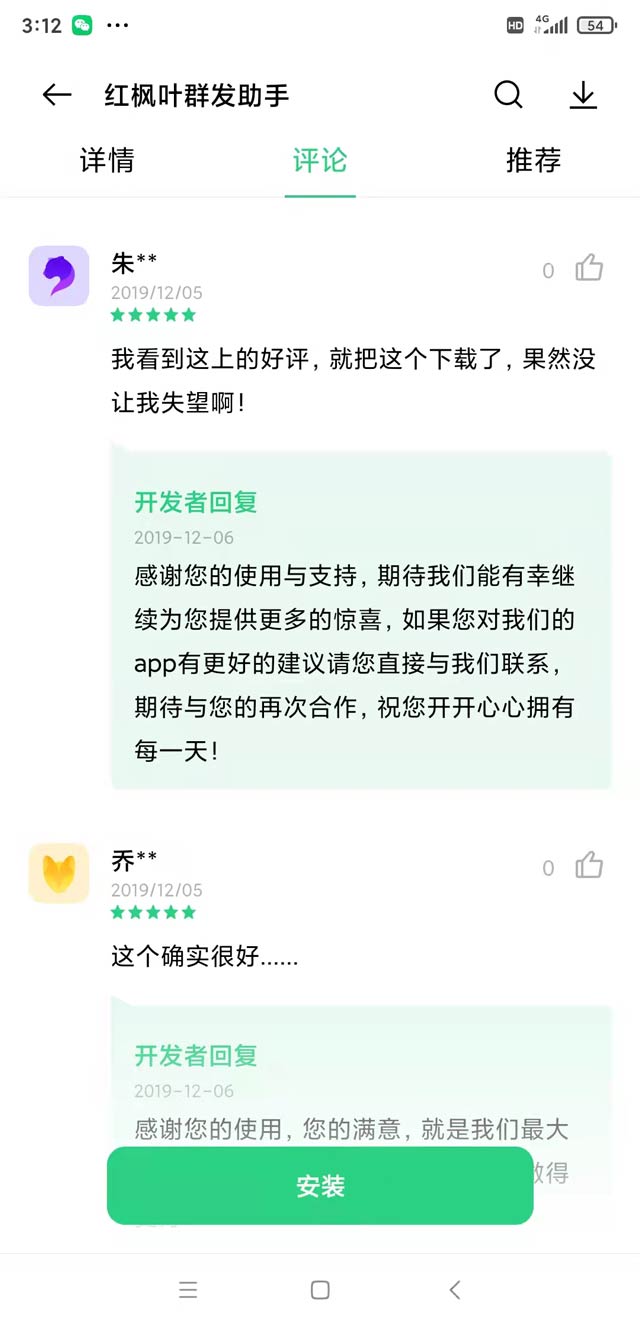The height and width of the screenshot is (1330, 640).
Task: Open the download manager icon
Action: (583, 96)
